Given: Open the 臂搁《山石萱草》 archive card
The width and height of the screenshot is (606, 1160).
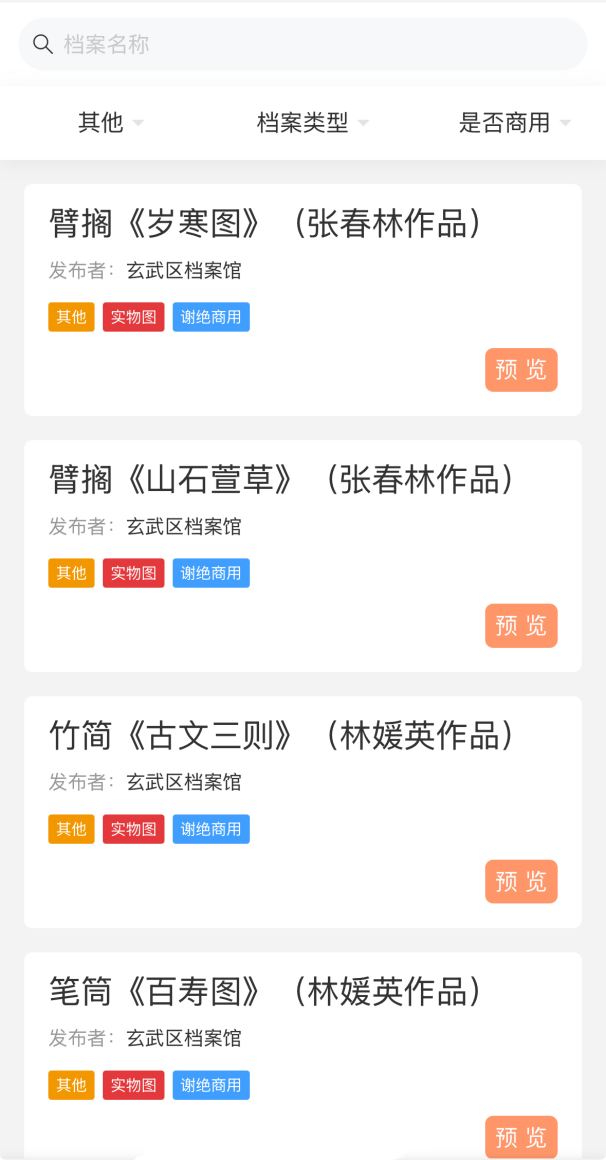Looking at the screenshot, I should coord(282,480).
